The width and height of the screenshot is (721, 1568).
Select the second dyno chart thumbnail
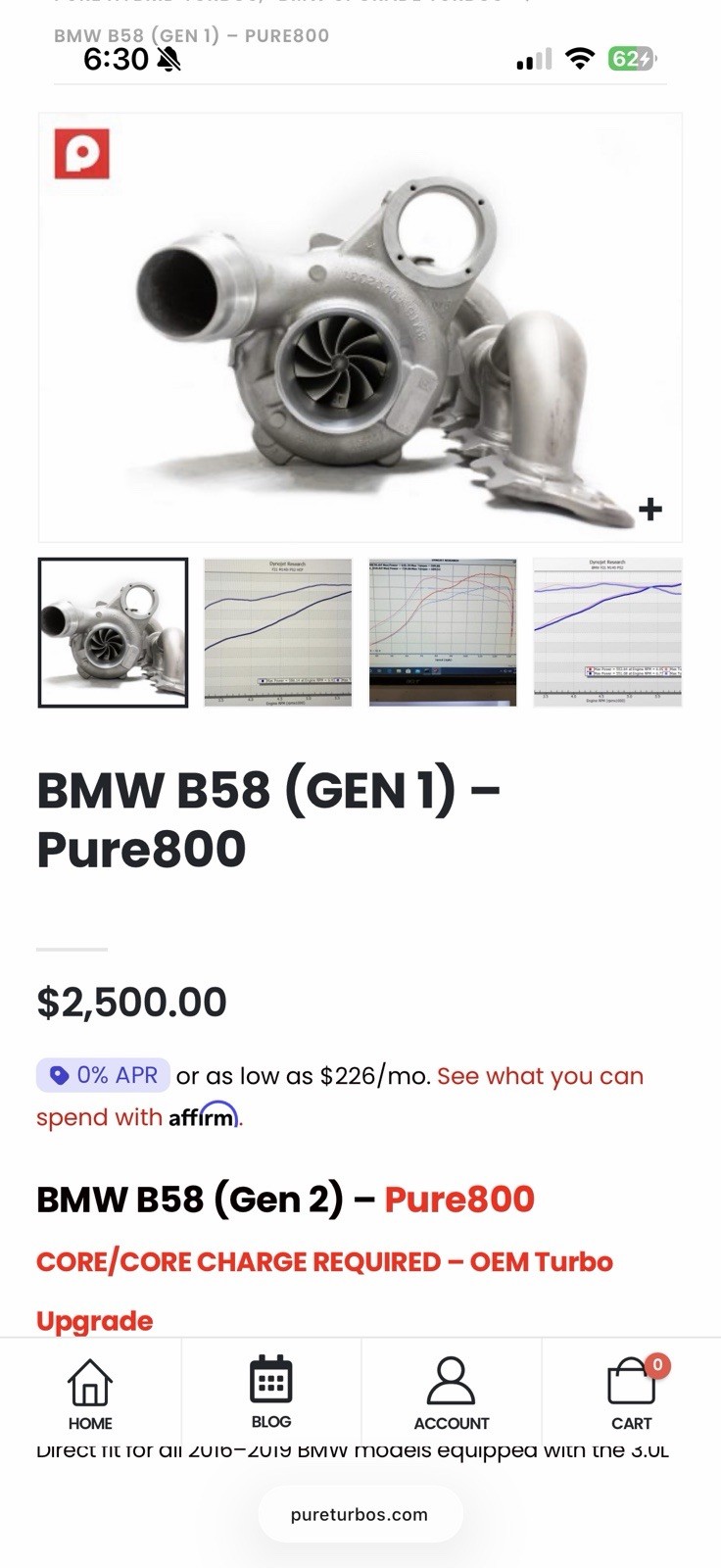click(x=277, y=632)
